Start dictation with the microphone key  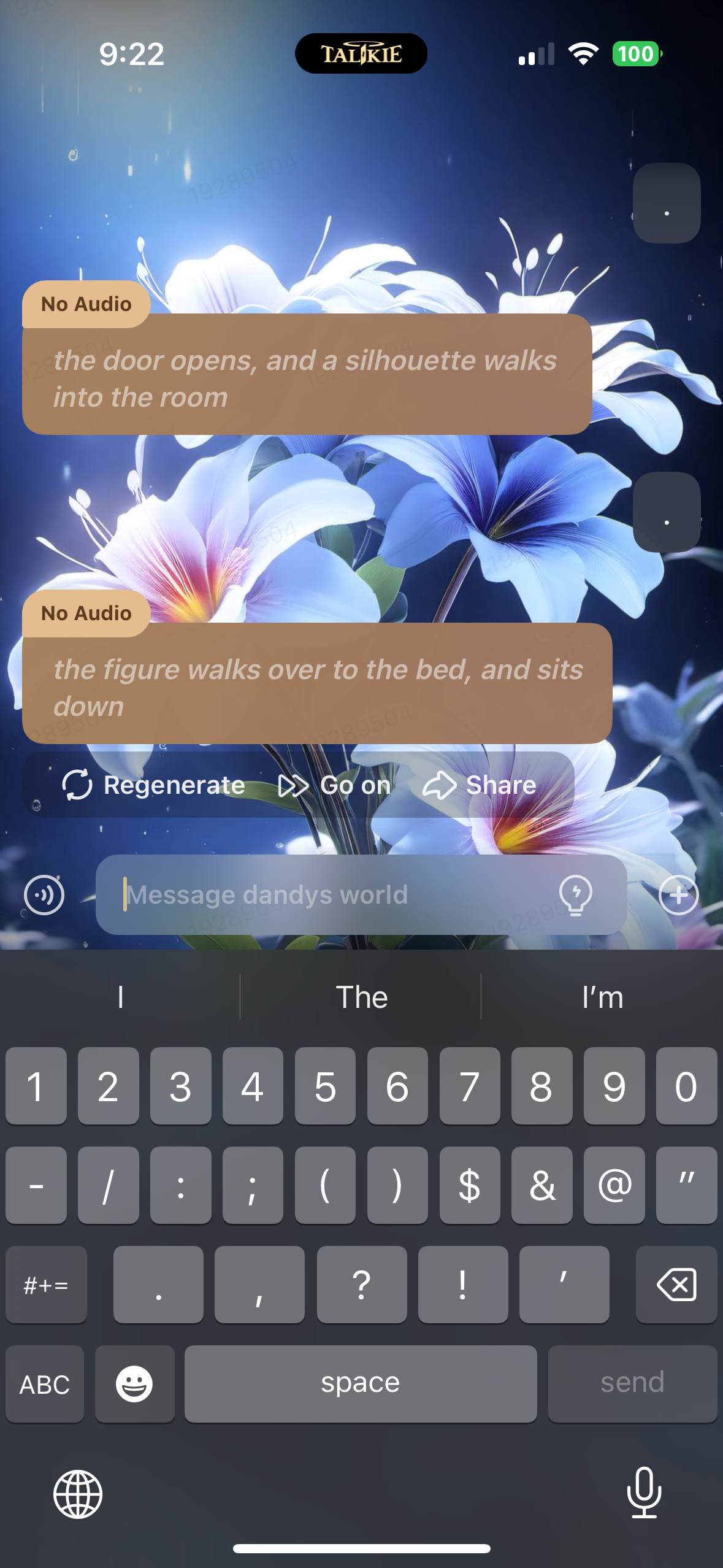pyautogui.click(x=644, y=1492)
